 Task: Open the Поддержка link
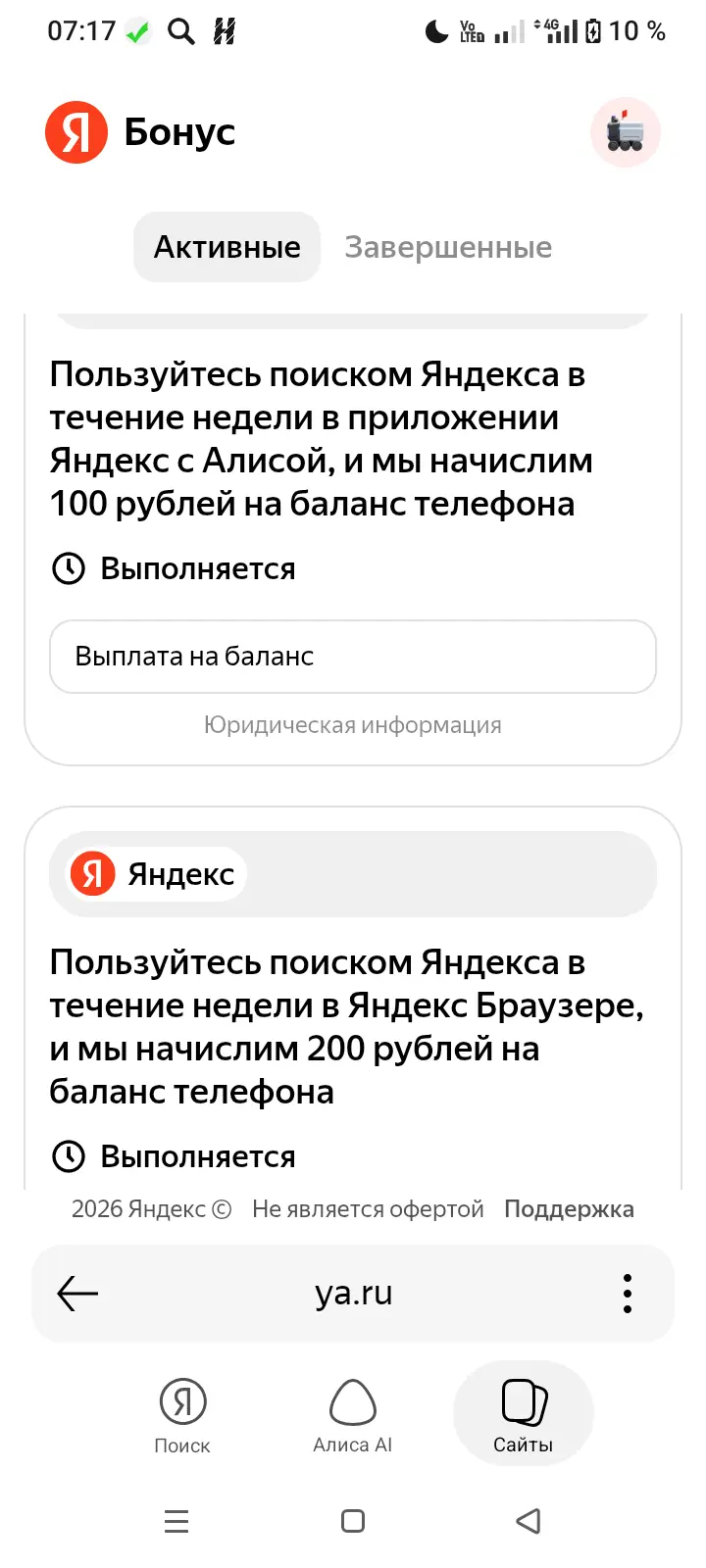click(x=569, y=1209)
